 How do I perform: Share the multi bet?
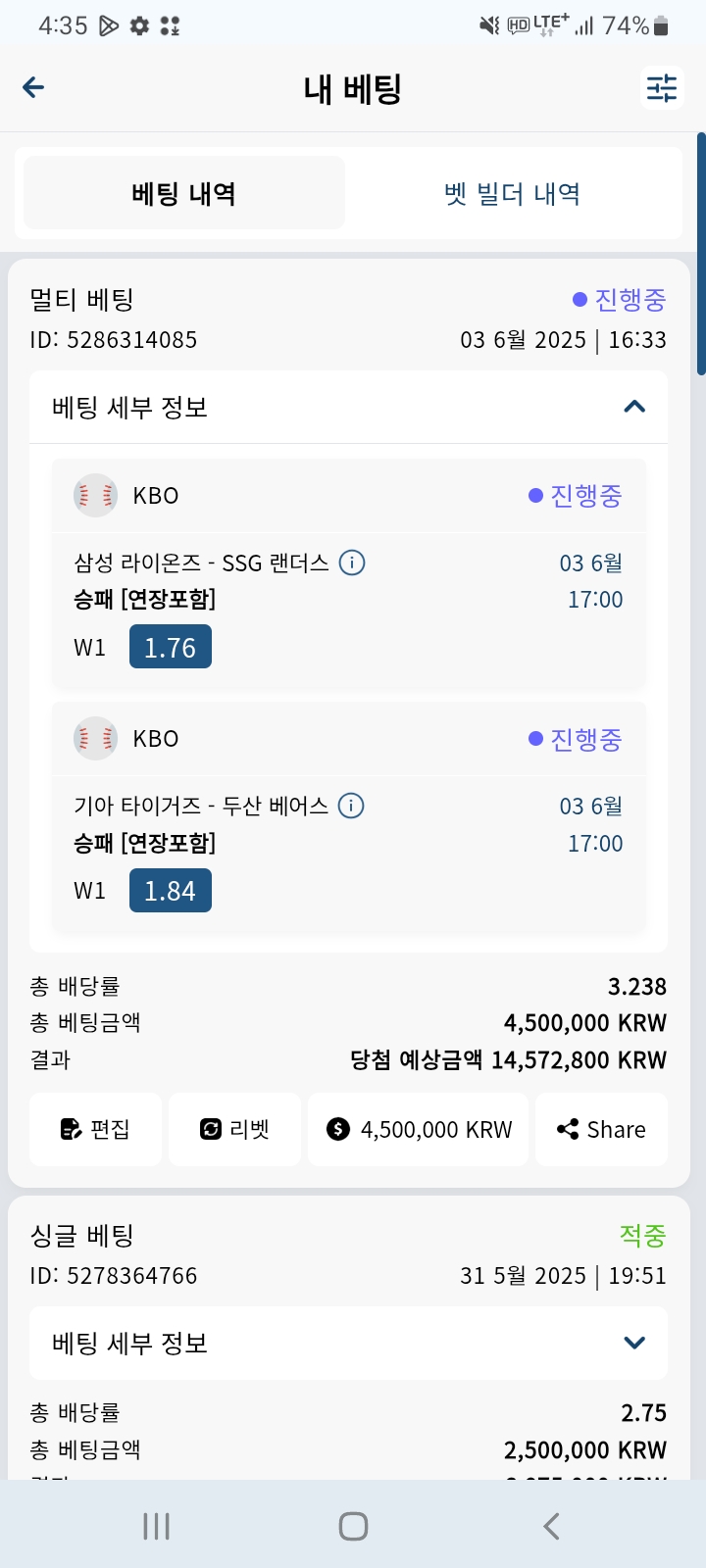(x=601, y=1129)
